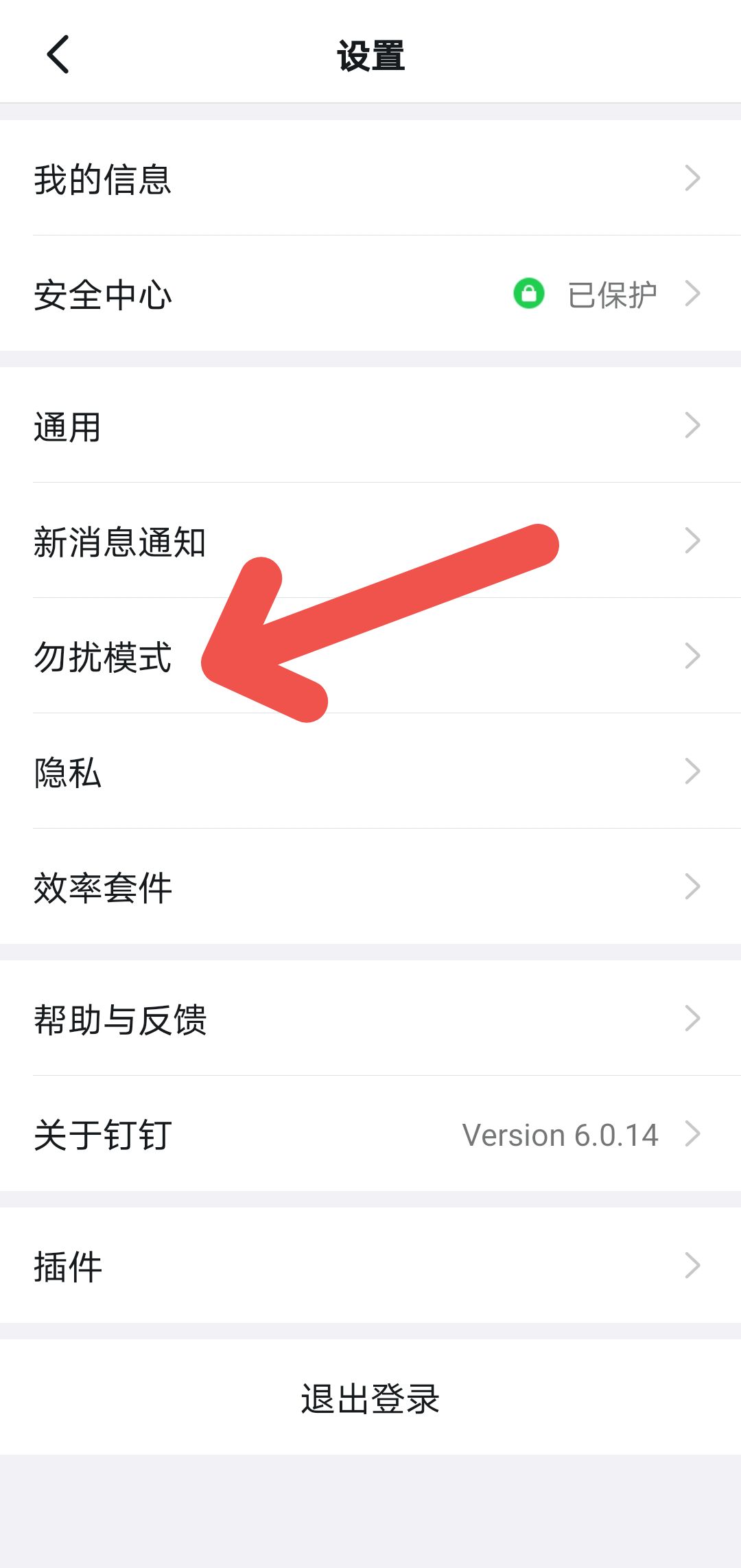
Task: Open 我的信息
Action: (370, 178)
